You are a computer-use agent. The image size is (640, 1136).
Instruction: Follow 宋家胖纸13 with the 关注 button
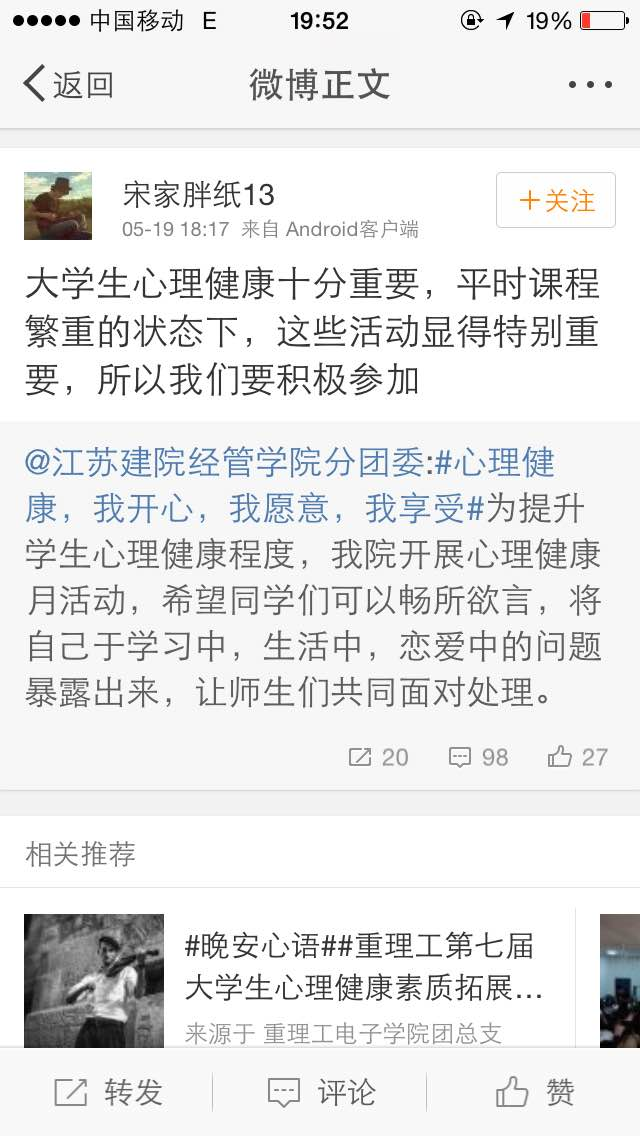pos(556,200)
